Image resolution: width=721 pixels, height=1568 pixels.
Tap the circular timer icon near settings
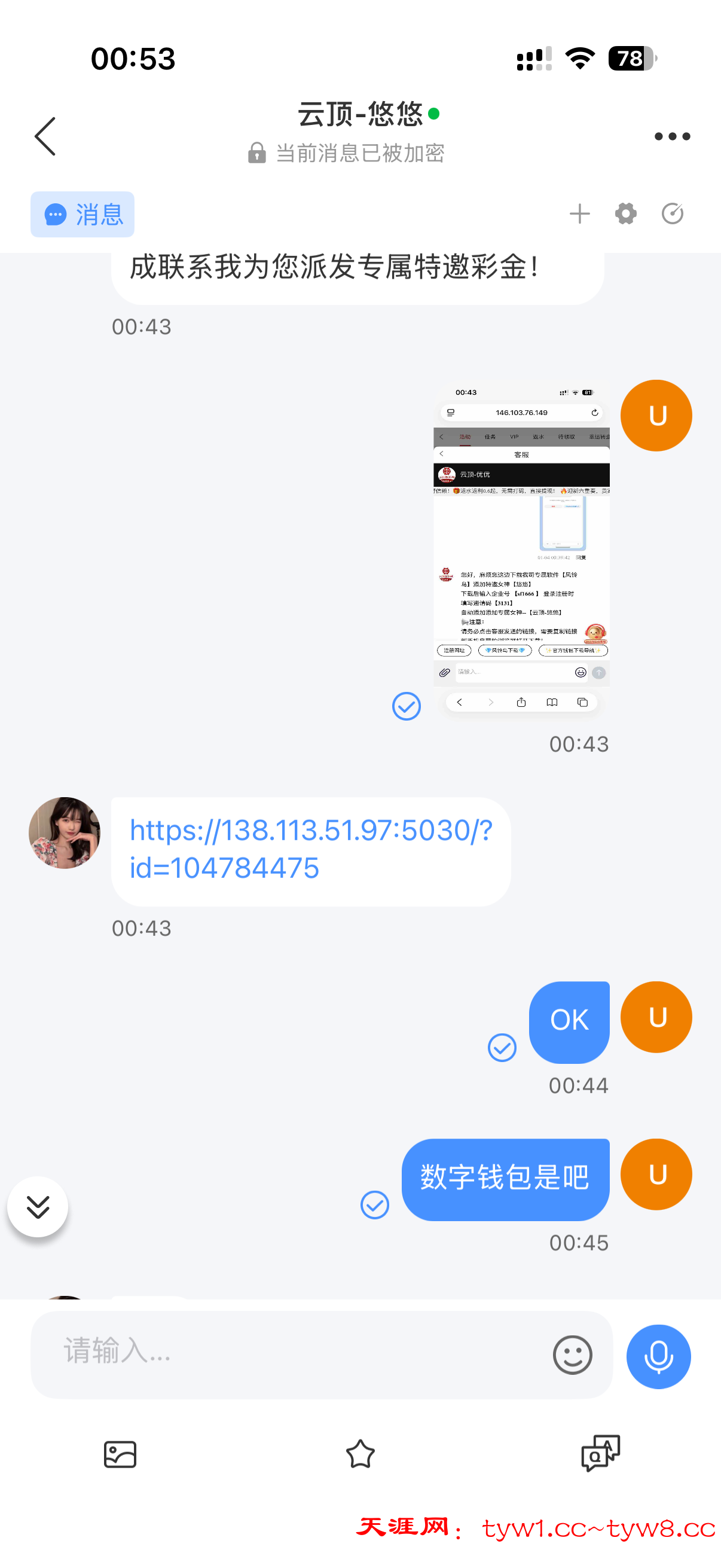pos(673,213)
